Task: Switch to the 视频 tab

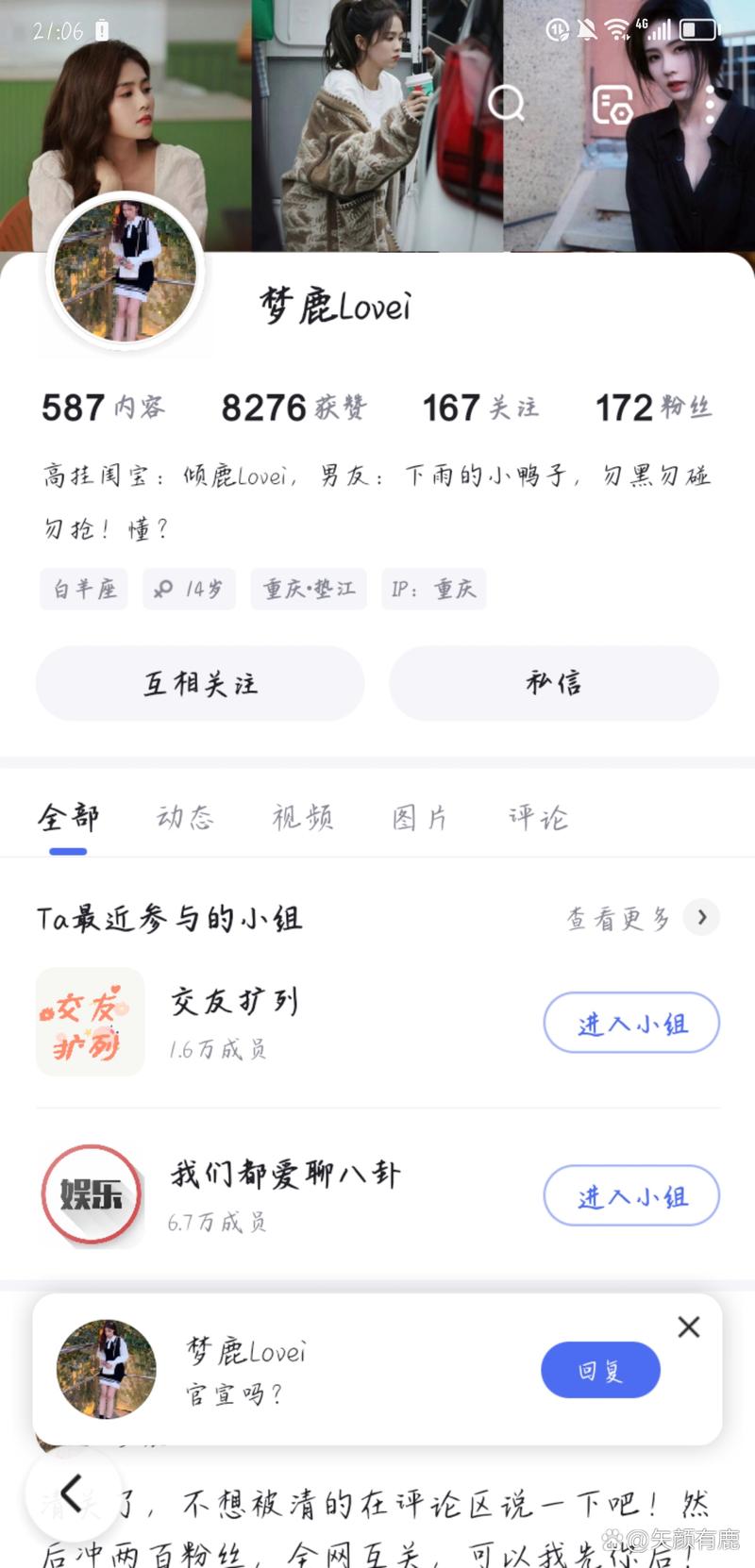Action: coord(302,817)
